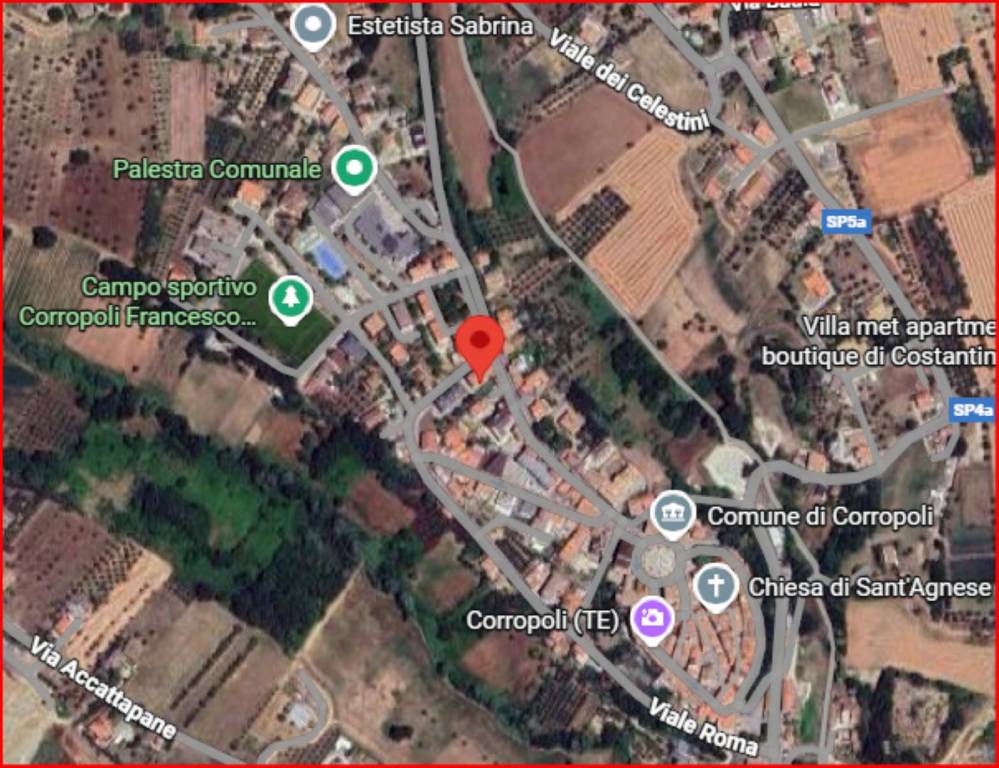999x768 pixels.
Task: Open the Corropoli (TE) photo marker
Action: click(x=652, y=619)
